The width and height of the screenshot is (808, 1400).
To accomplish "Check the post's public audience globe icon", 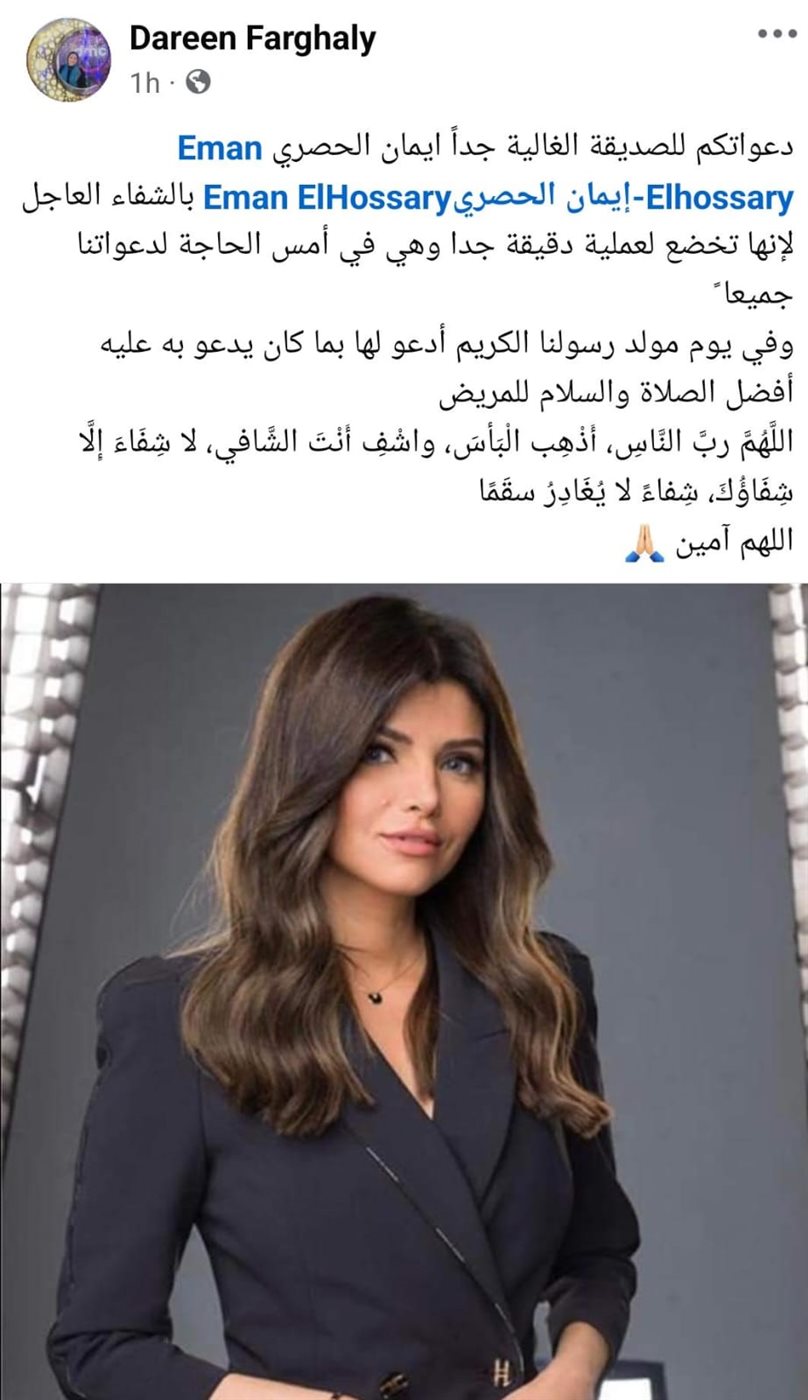I will coord(199,82).
